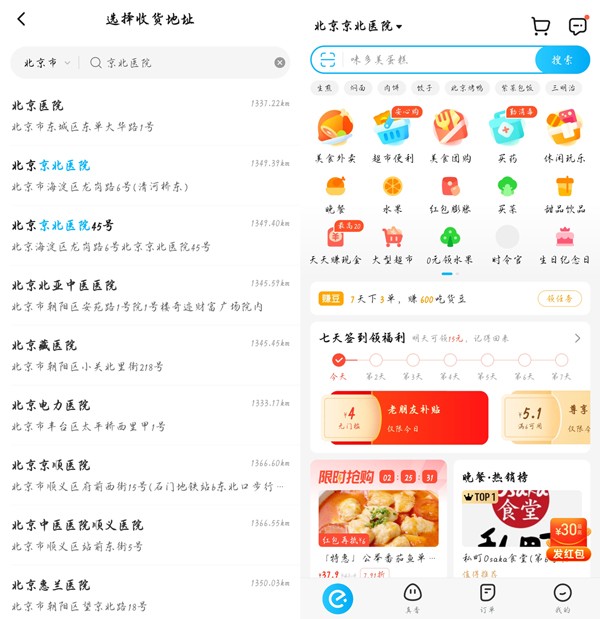Open the messages chat icon
This screenshot has height=619, width=600.
point(578,26)
